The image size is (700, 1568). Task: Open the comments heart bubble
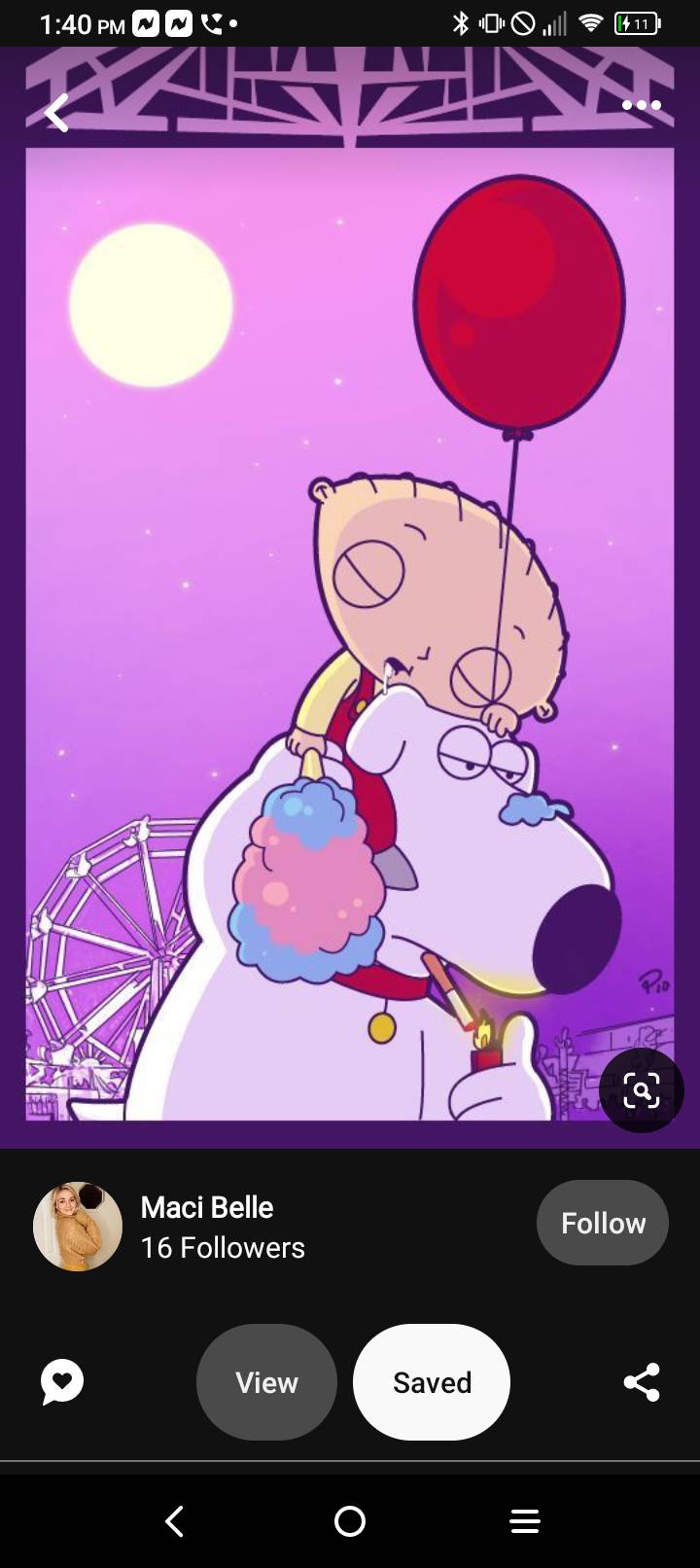62,1382
